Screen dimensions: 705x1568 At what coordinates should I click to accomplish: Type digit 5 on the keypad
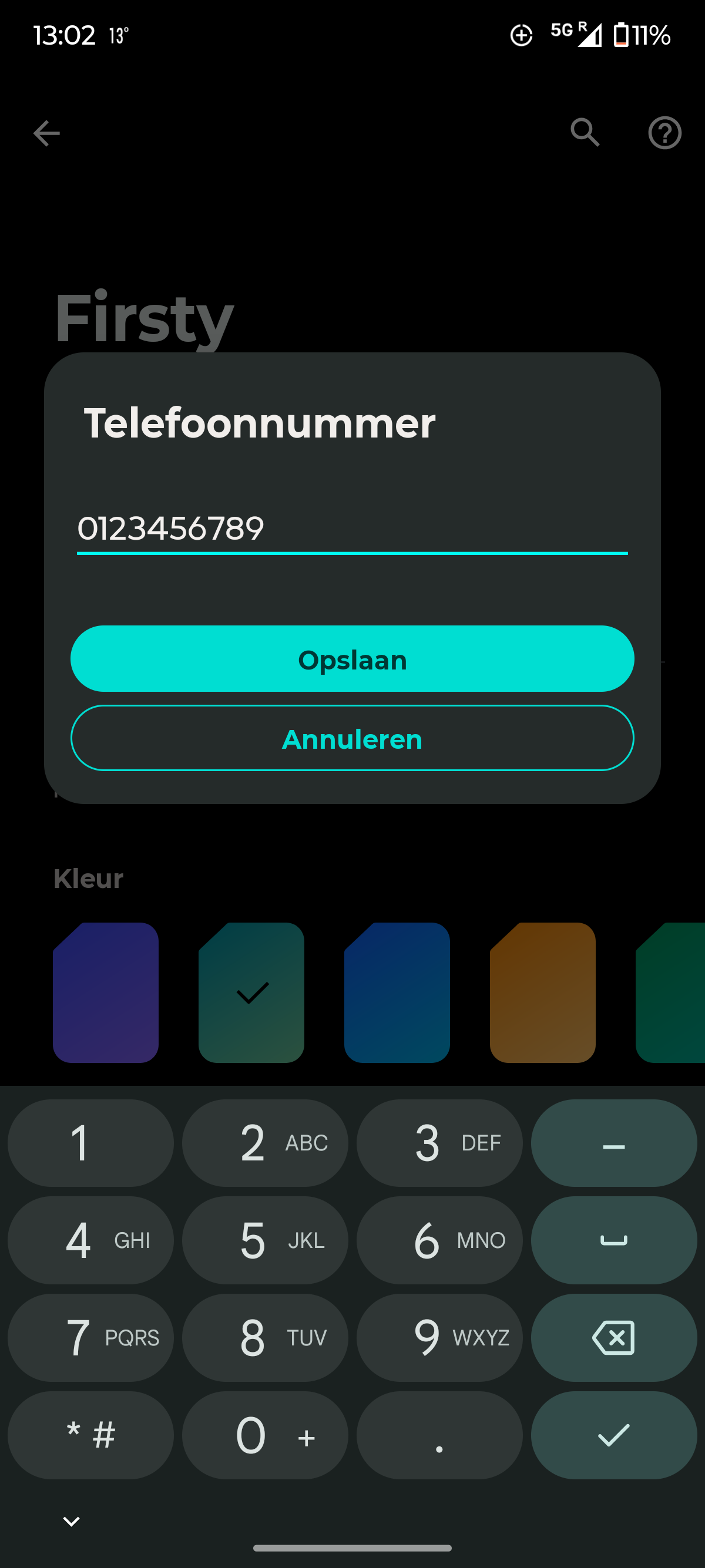(265, 1240)
